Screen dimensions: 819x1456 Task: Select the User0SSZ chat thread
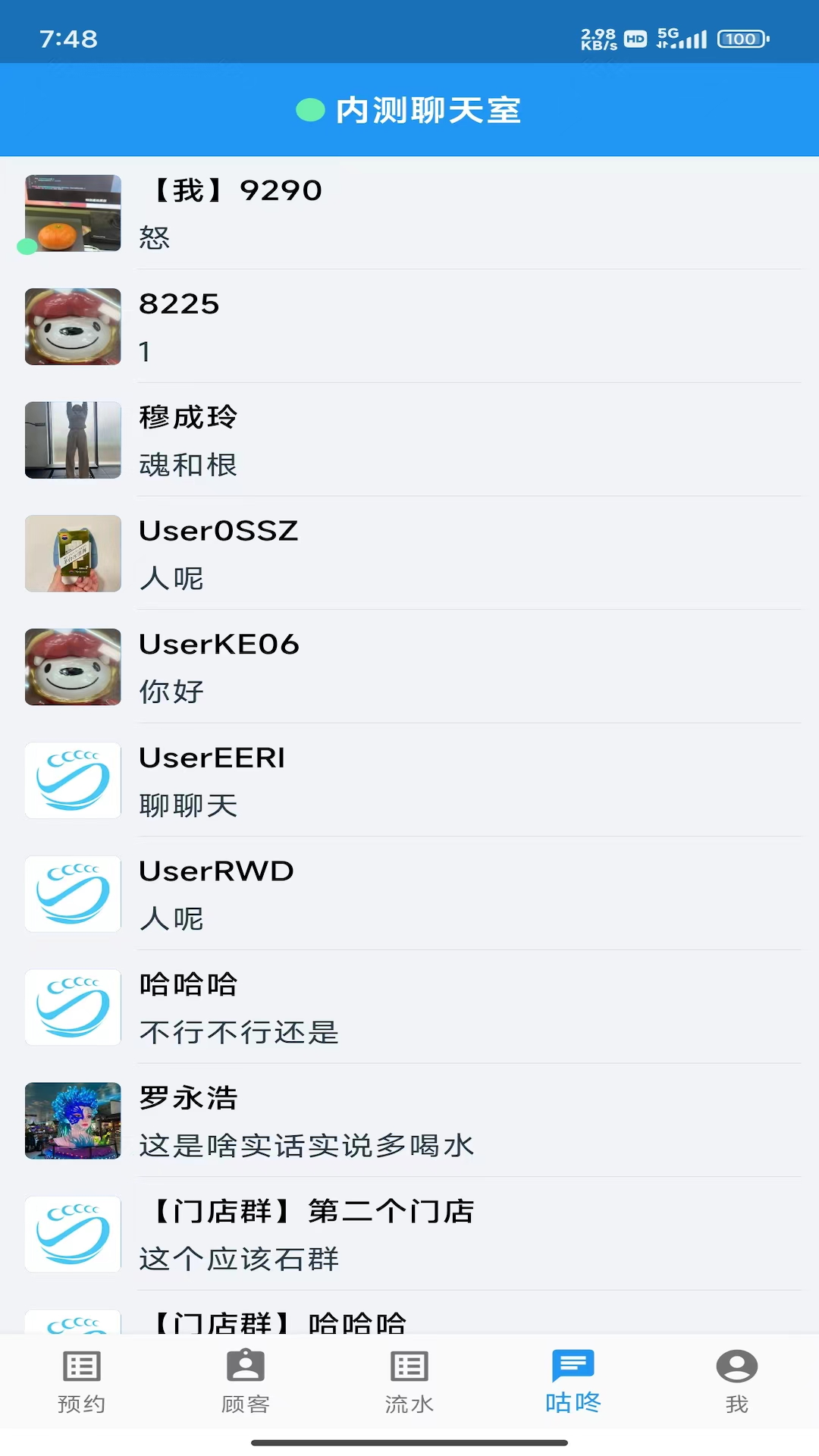[409, 554]
